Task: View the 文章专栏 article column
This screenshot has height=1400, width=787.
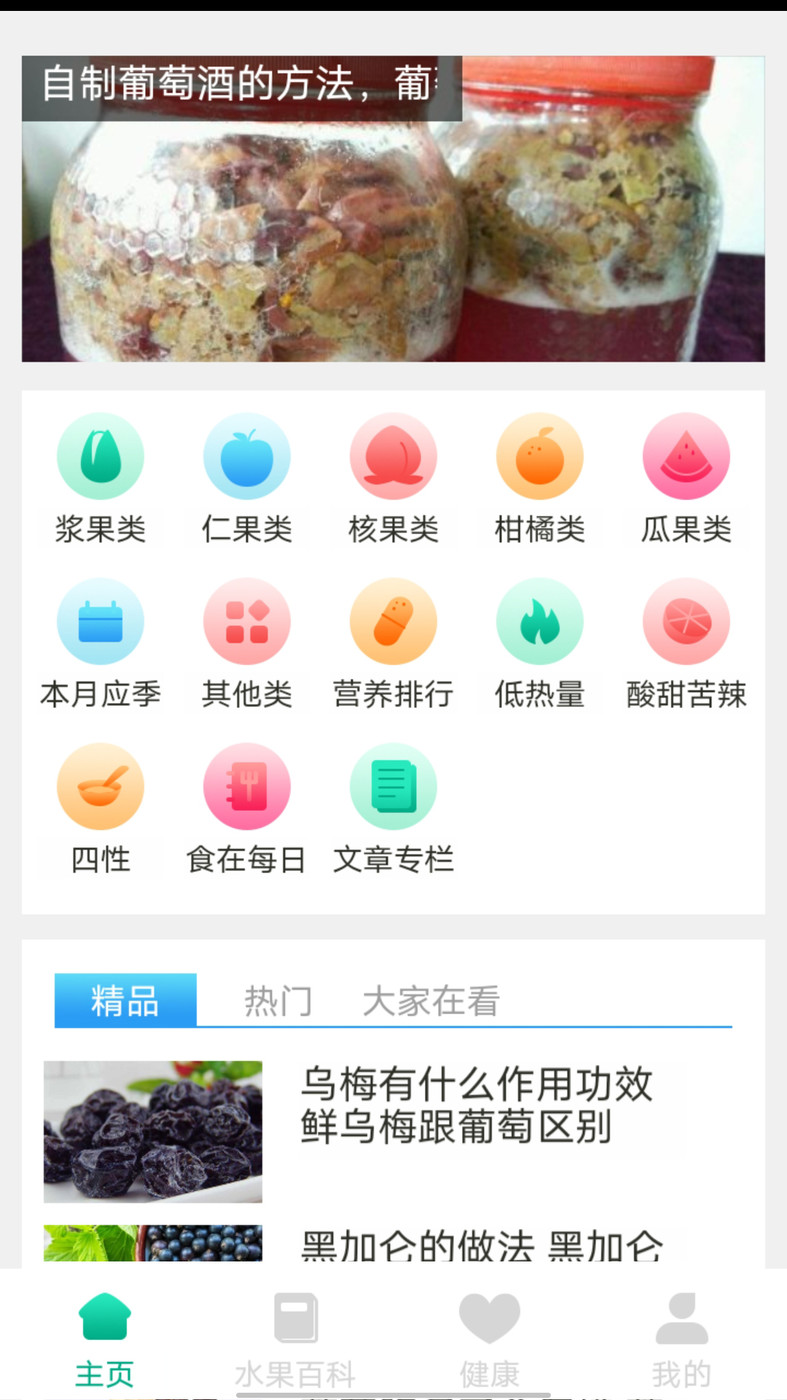Action: click(x=393, y=810)
